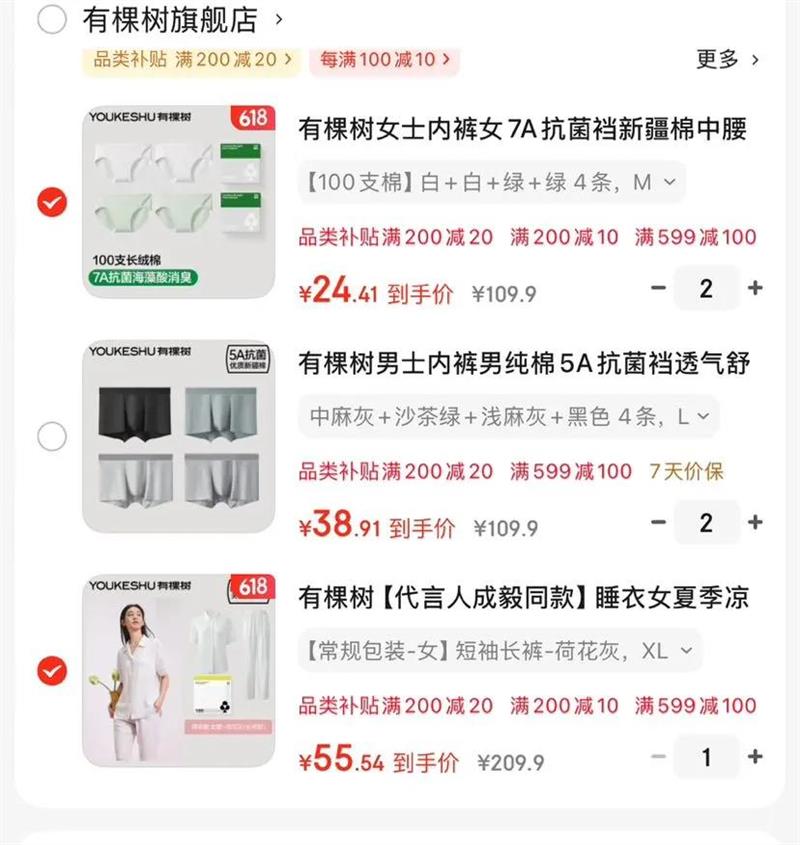Image resolution: width=800 pixels, height=845 pixels.
Task: Open the 品类补贴 满200减20 coupon
Action: click(190, 60)
